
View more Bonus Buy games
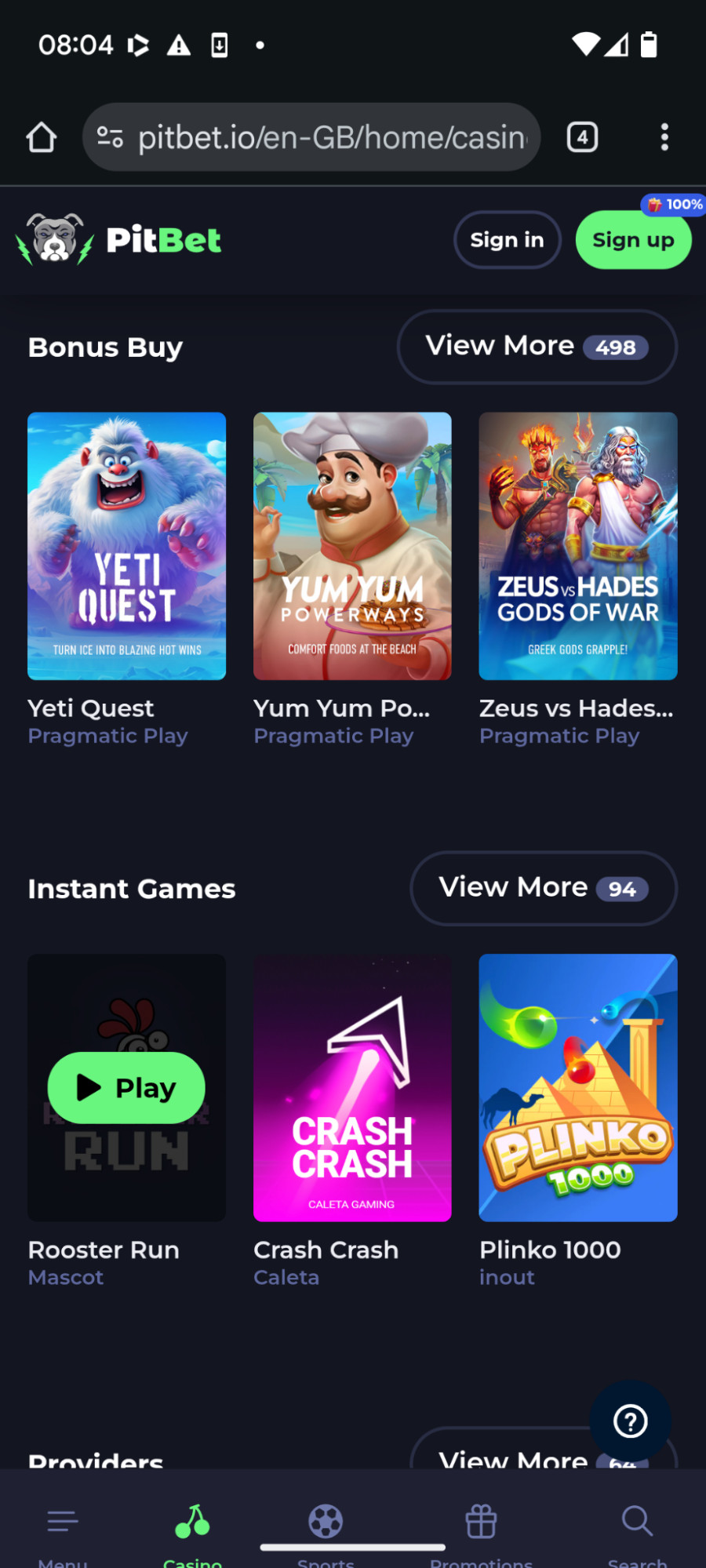pos(537,347)
